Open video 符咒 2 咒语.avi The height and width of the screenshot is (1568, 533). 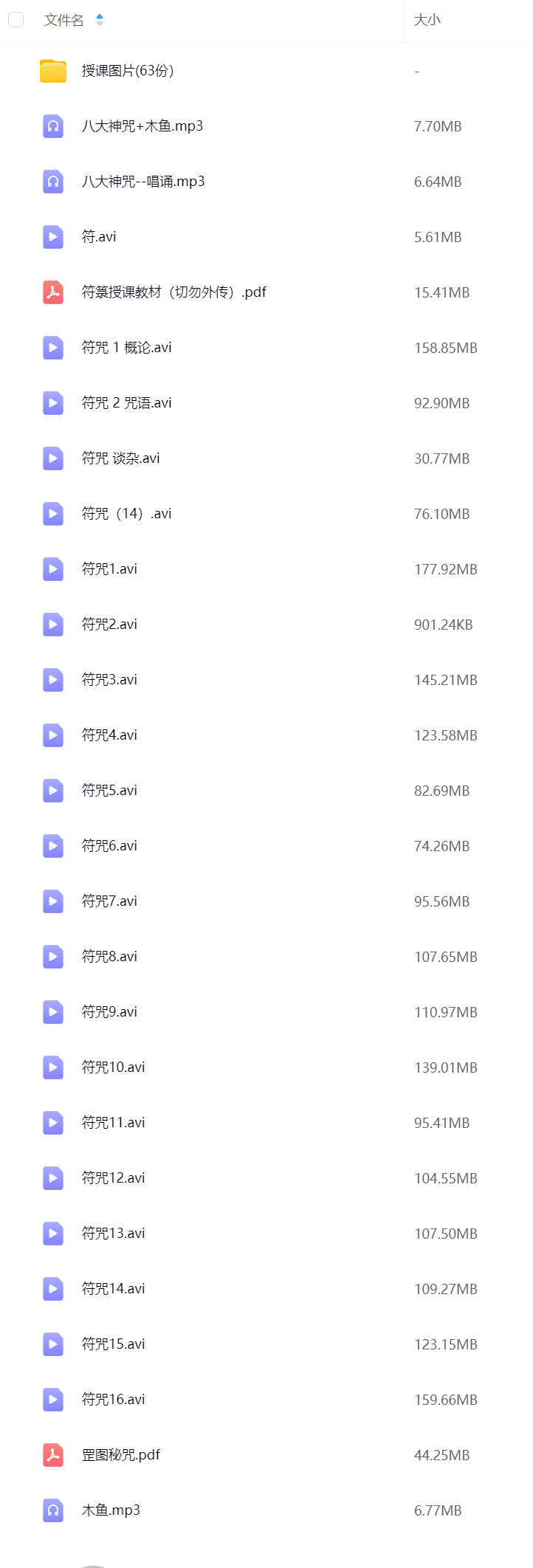pos(126,403)
